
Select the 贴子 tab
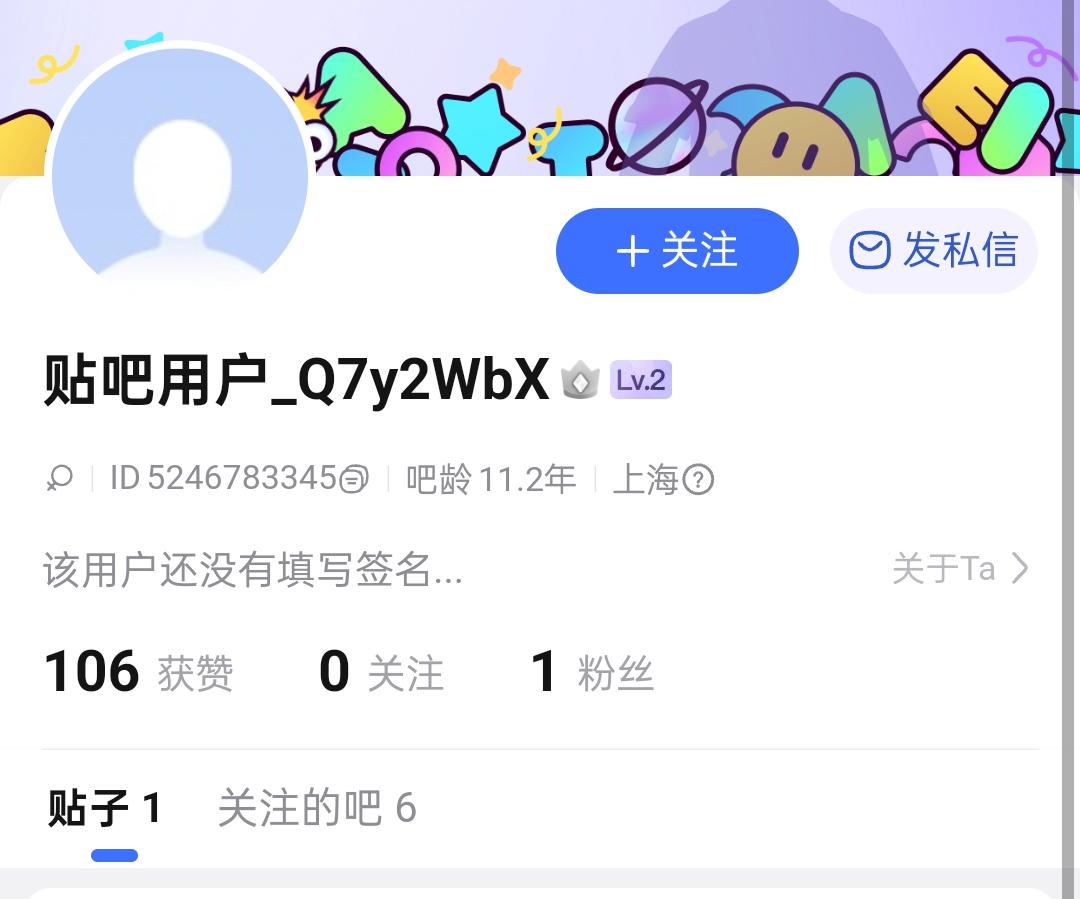point(105,808)
